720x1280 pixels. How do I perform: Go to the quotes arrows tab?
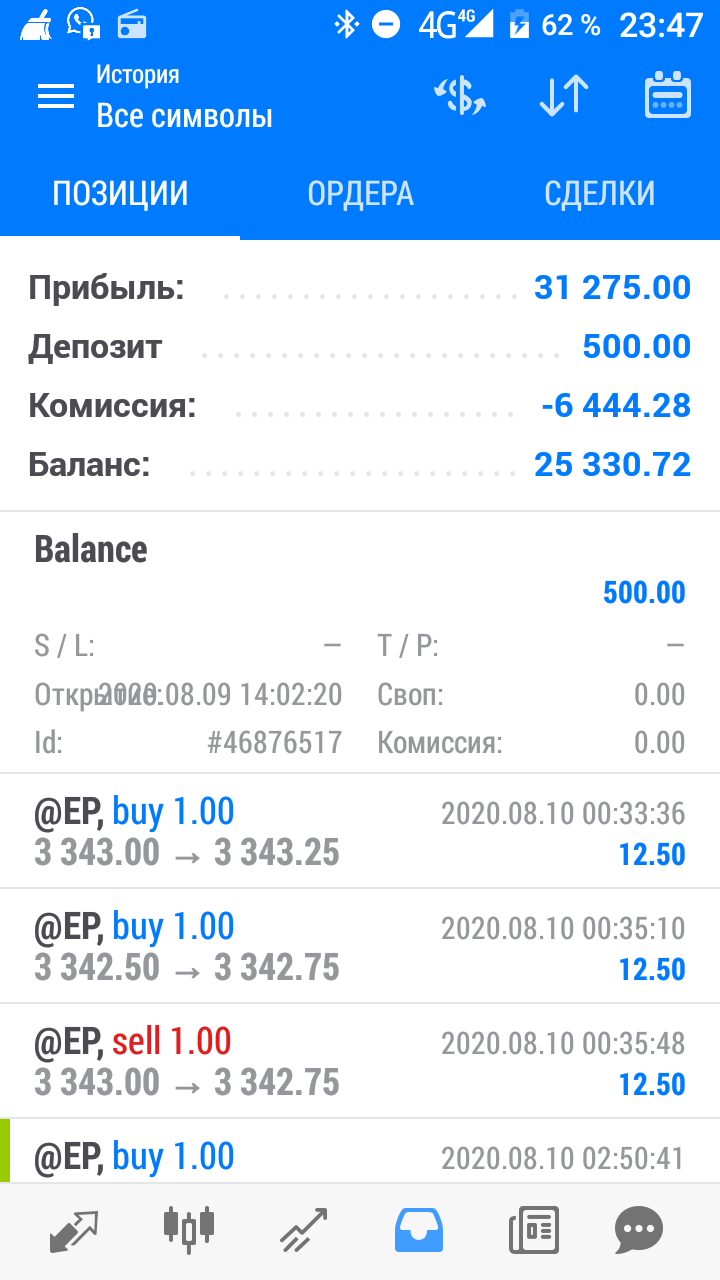pyautogui.click(x=75, y=1230)
